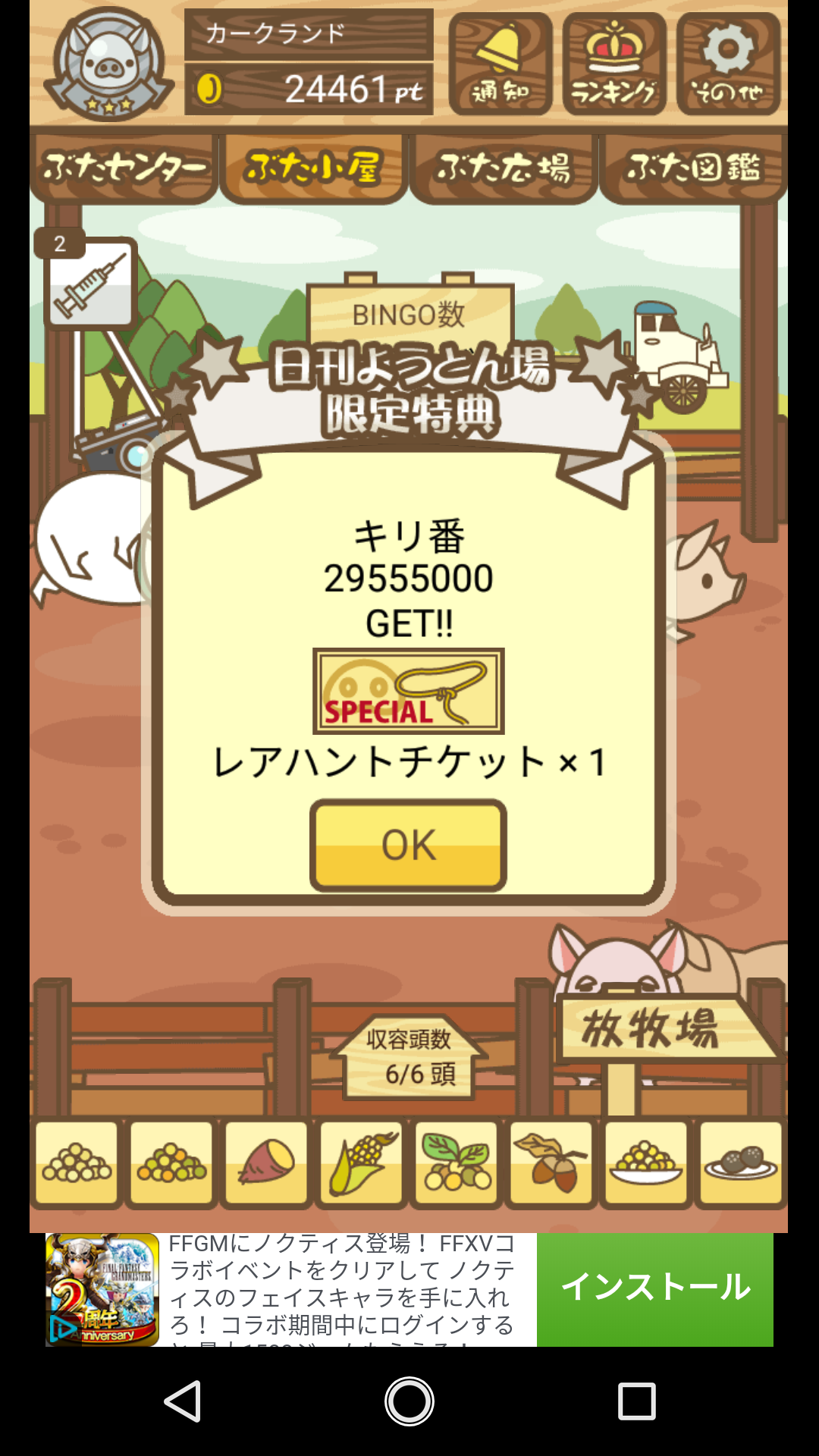Viewport: 819px width, 1456px height.
Task: Select the corn feed
Action: (x=362, y=1164)
